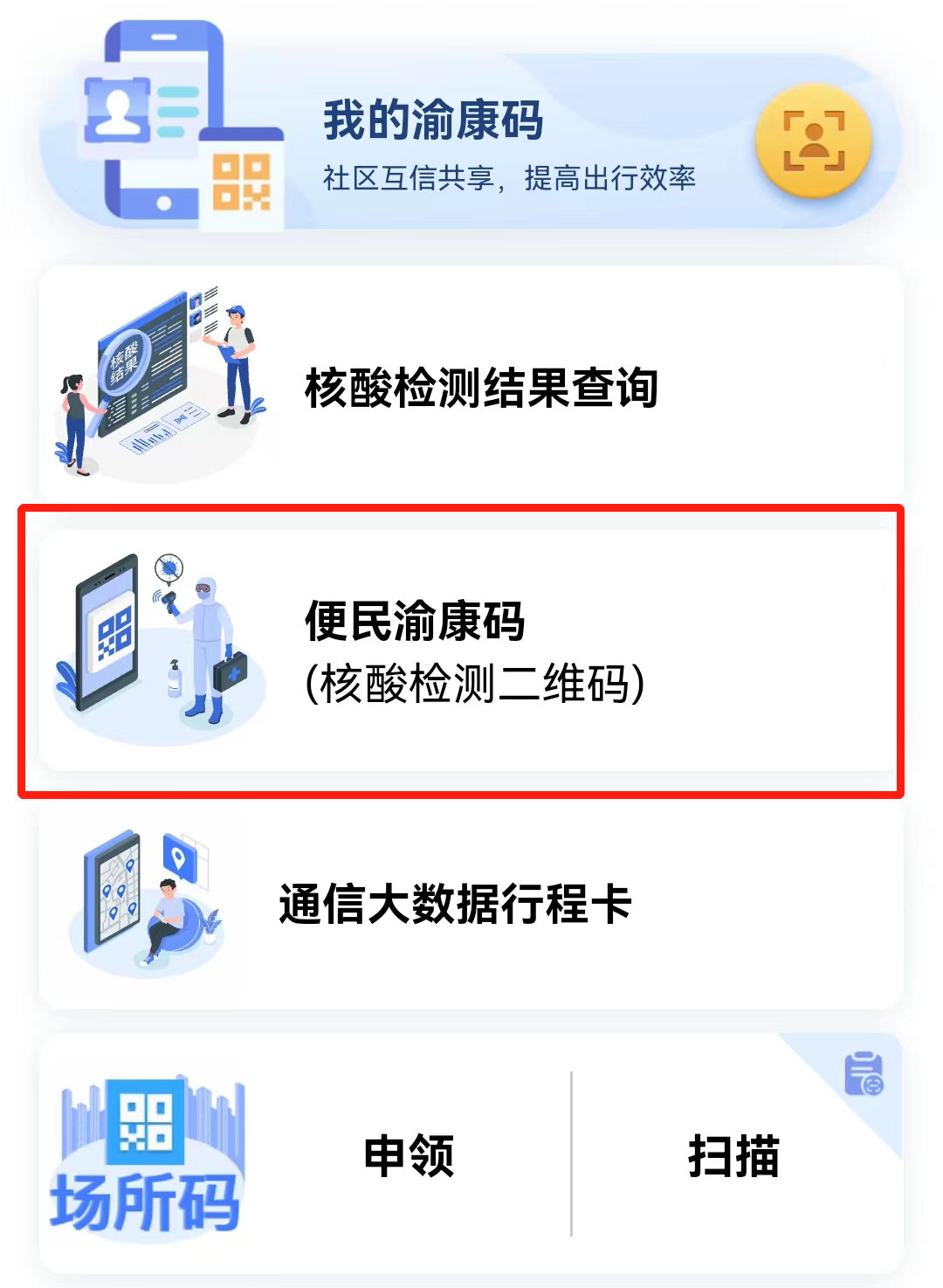Tap 申领 for 场所码
This screenshot has width=943, height=1288.
[409, 1155]
